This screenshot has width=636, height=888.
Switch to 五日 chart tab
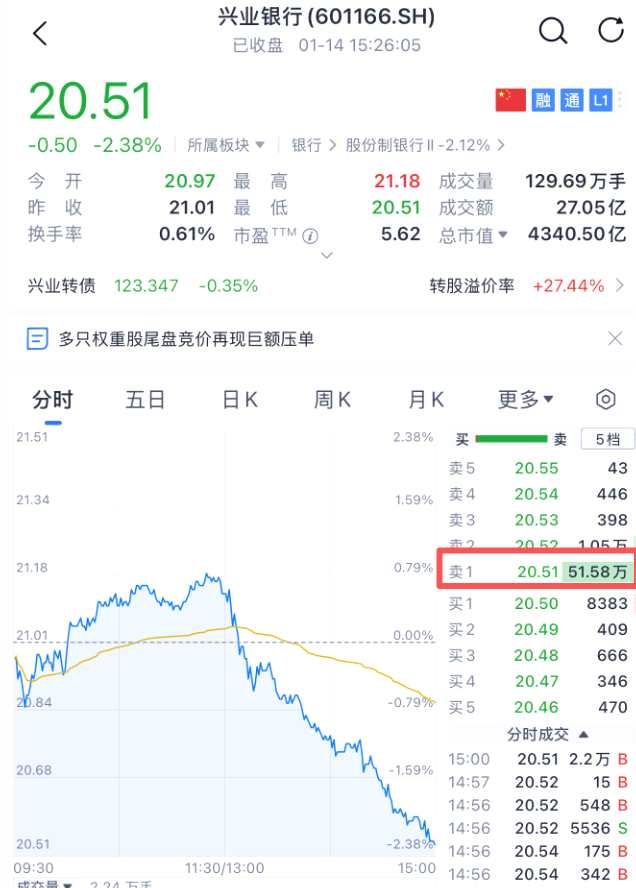[x=145, y=400]
